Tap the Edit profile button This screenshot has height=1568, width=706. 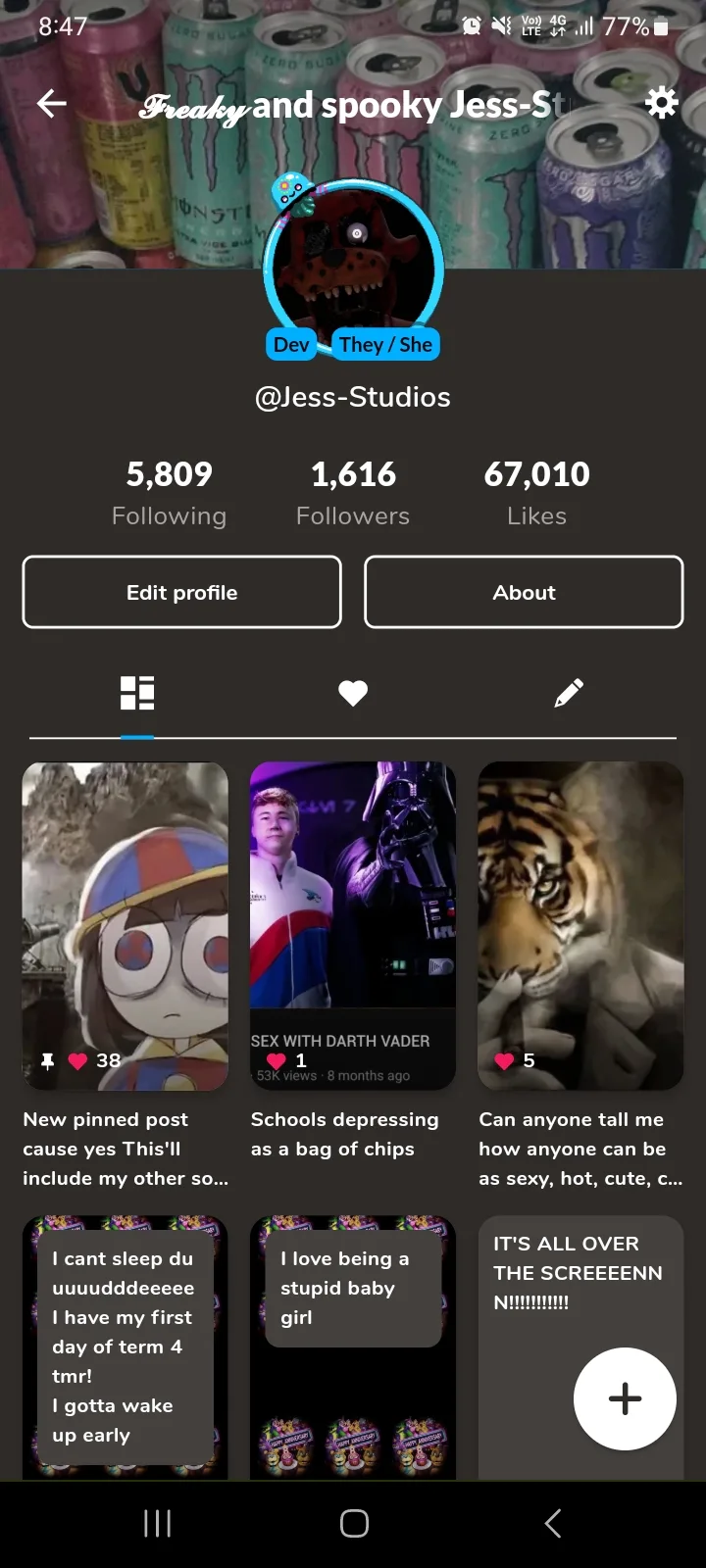181,592
